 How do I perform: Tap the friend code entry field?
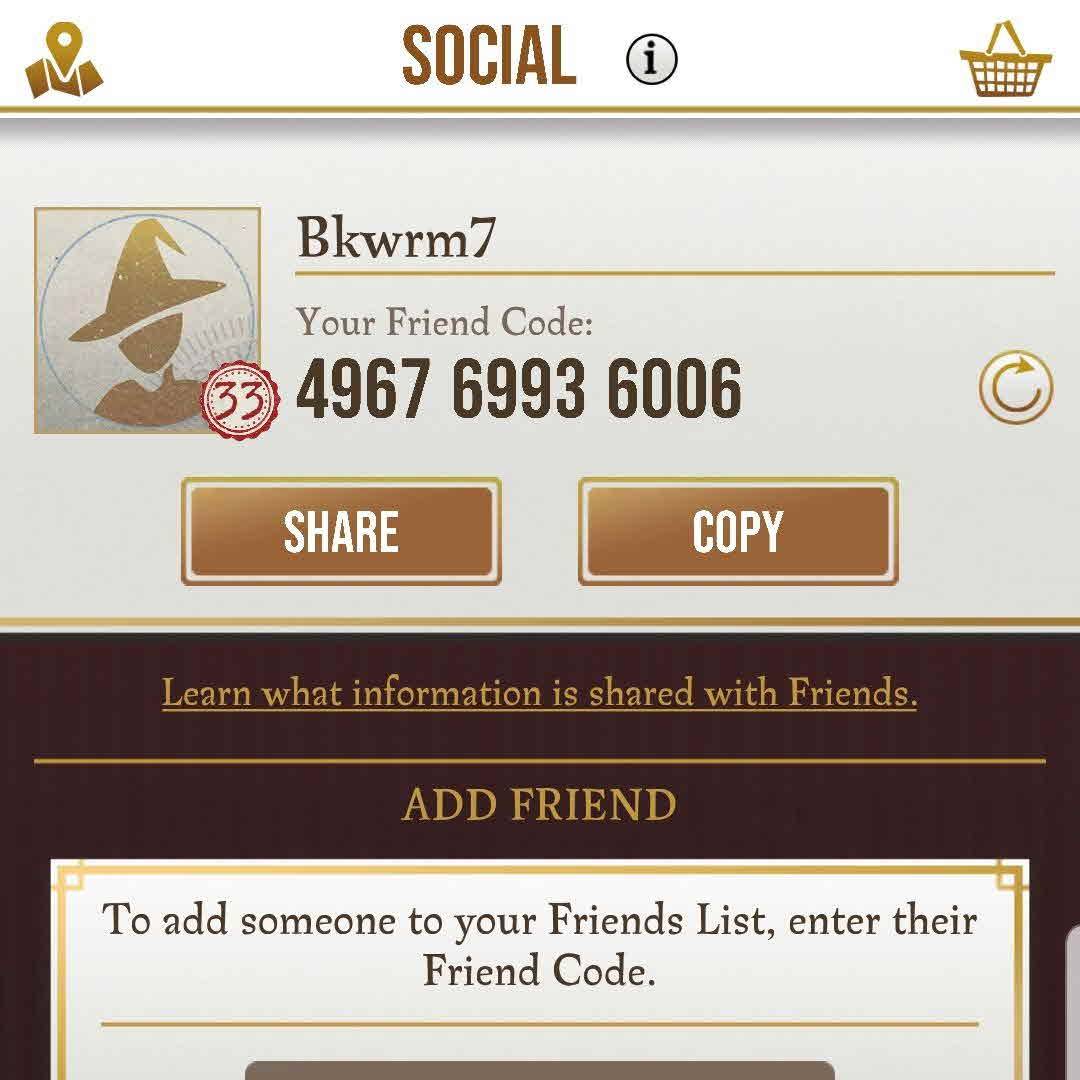[x=540, y=1070]
